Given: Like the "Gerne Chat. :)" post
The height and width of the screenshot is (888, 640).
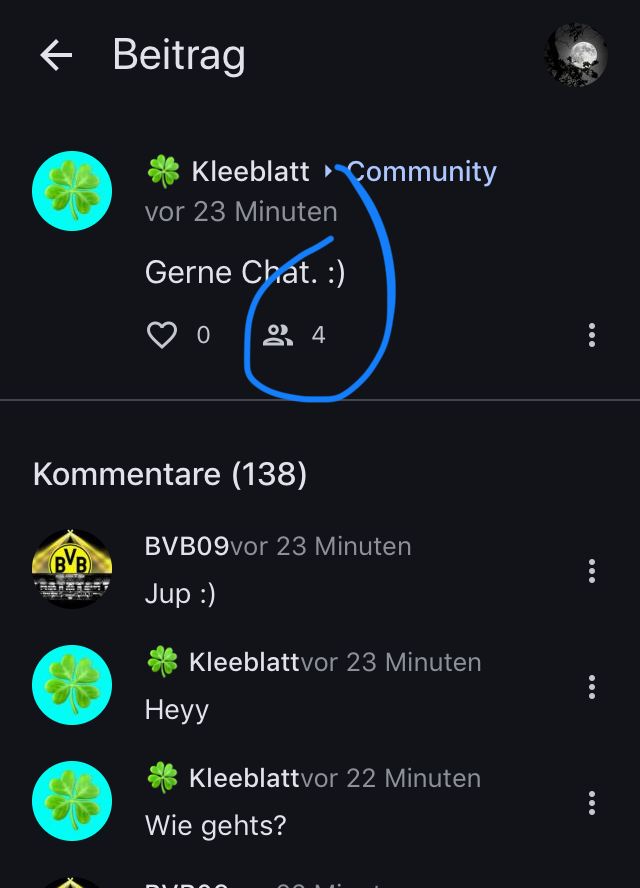Looking at the screenshot, I should pos(162,335).
